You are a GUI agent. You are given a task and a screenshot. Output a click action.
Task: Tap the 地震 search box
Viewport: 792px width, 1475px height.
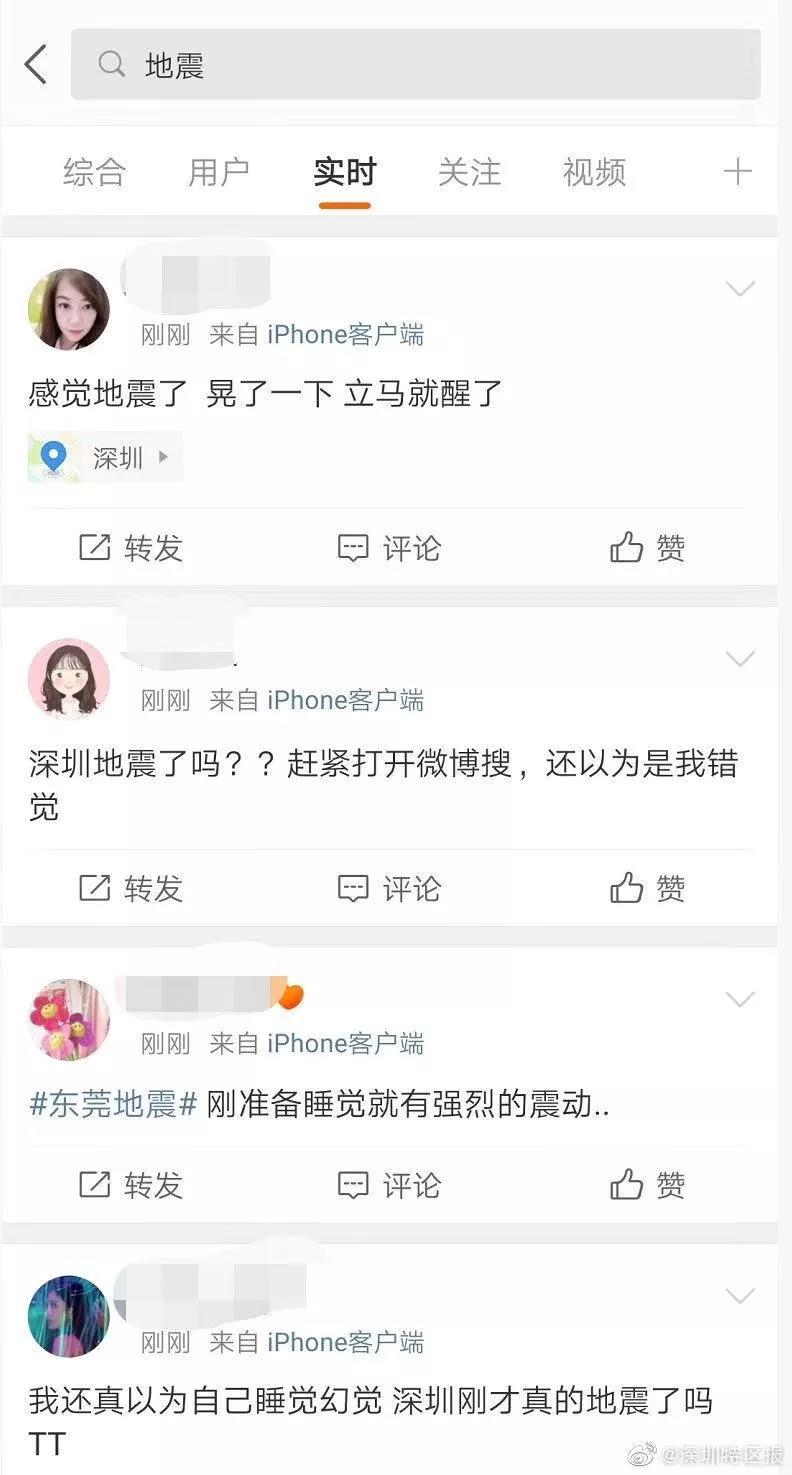[x=416, y=65]
